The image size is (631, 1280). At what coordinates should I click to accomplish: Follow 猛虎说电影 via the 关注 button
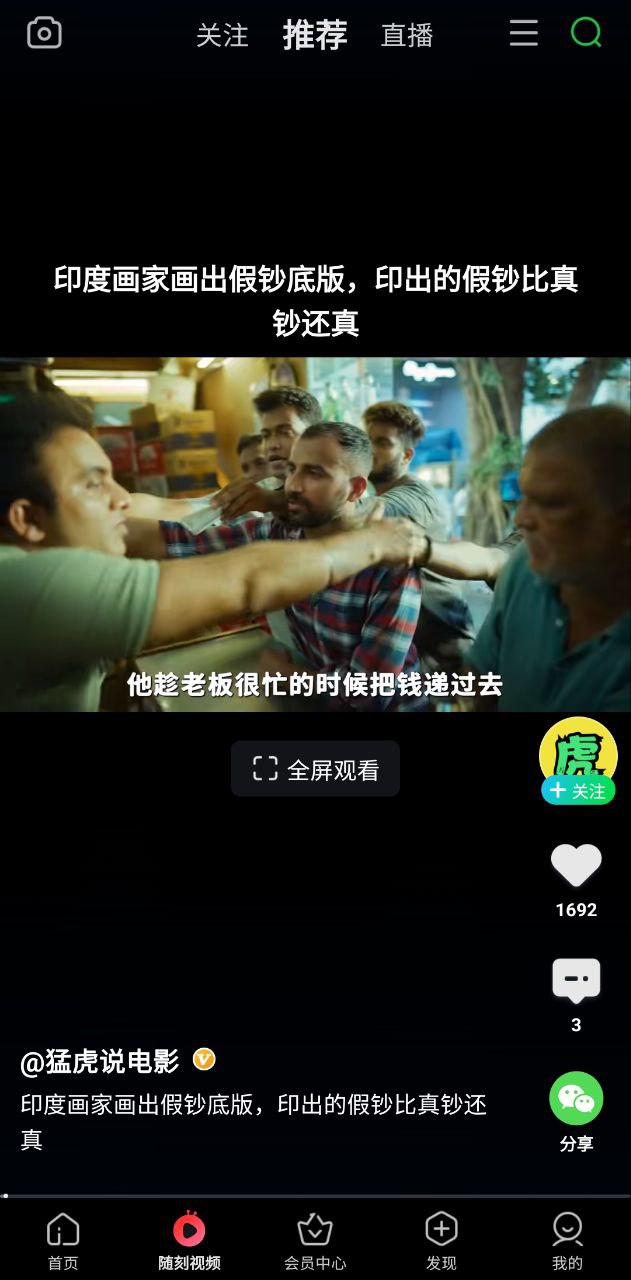(578, 791)
